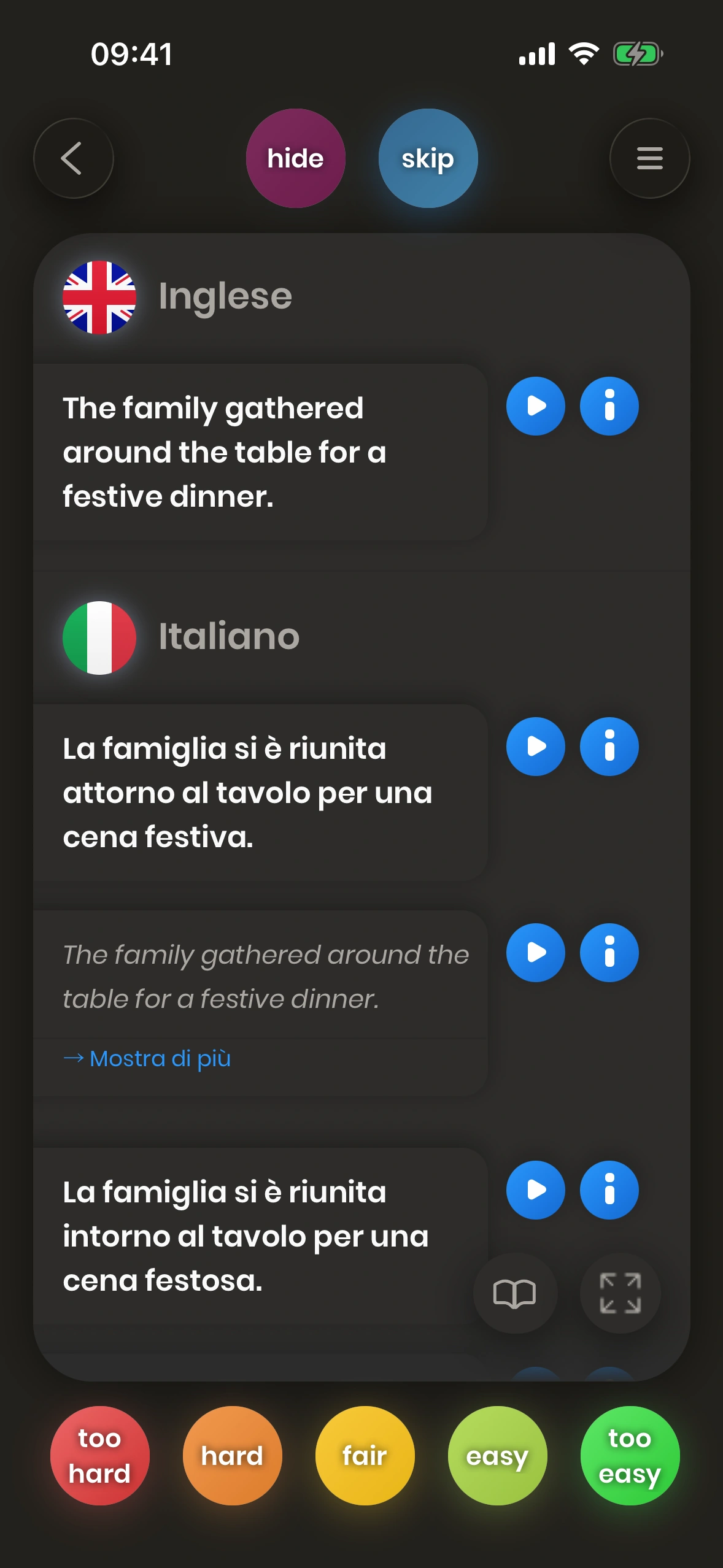The width and height of the screenshot is (723, 1568).
Task: Rate this card as too hard
Action: click(99, 1455)
